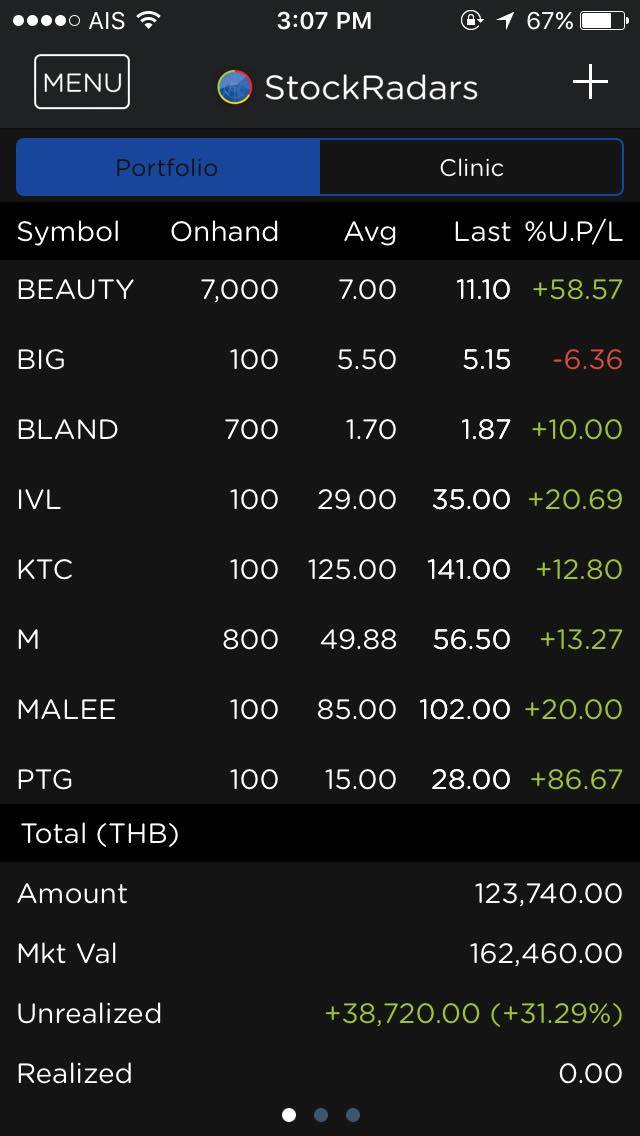Switch to the Clinic tab

[471, 167]
